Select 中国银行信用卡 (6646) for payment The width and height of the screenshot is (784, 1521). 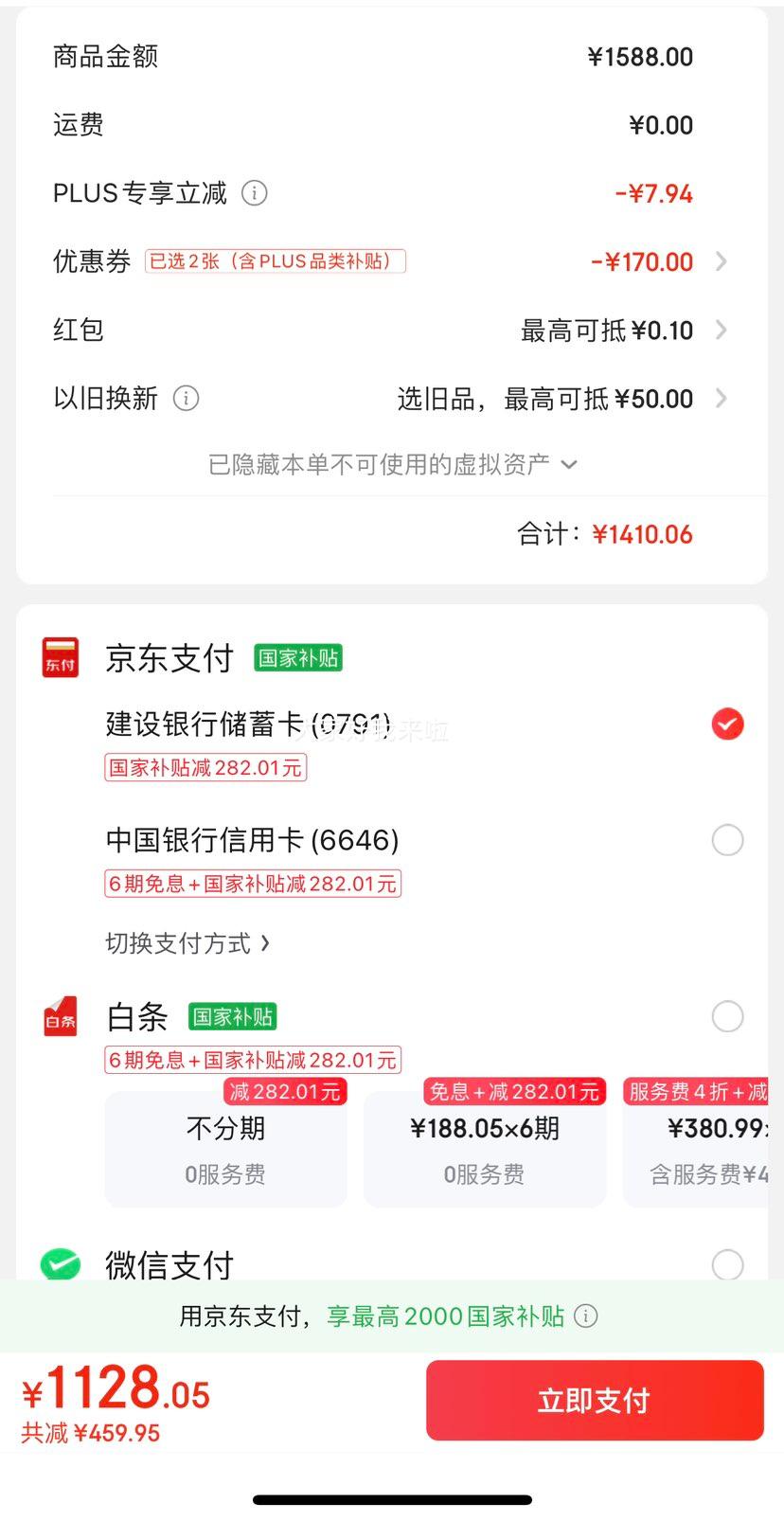click(x=727, y=840)
